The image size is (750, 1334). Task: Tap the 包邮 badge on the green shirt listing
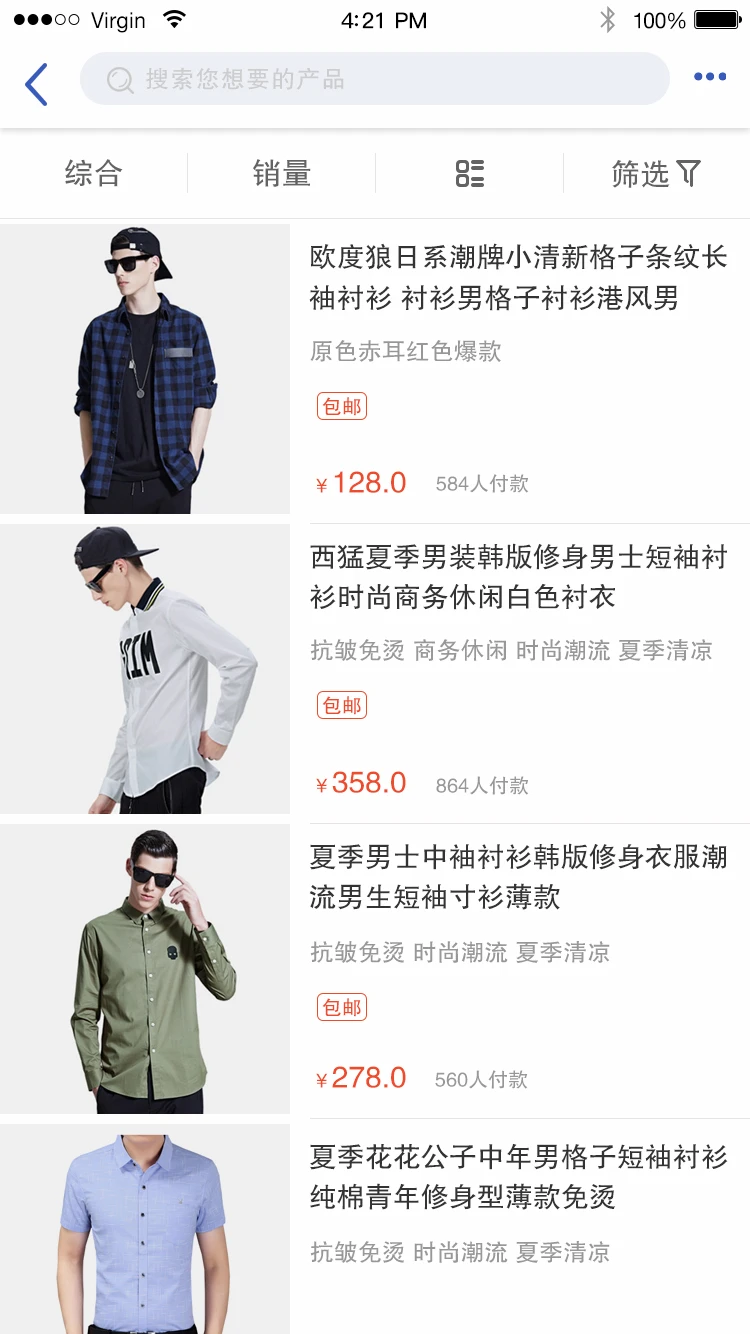click(341, 1007)
